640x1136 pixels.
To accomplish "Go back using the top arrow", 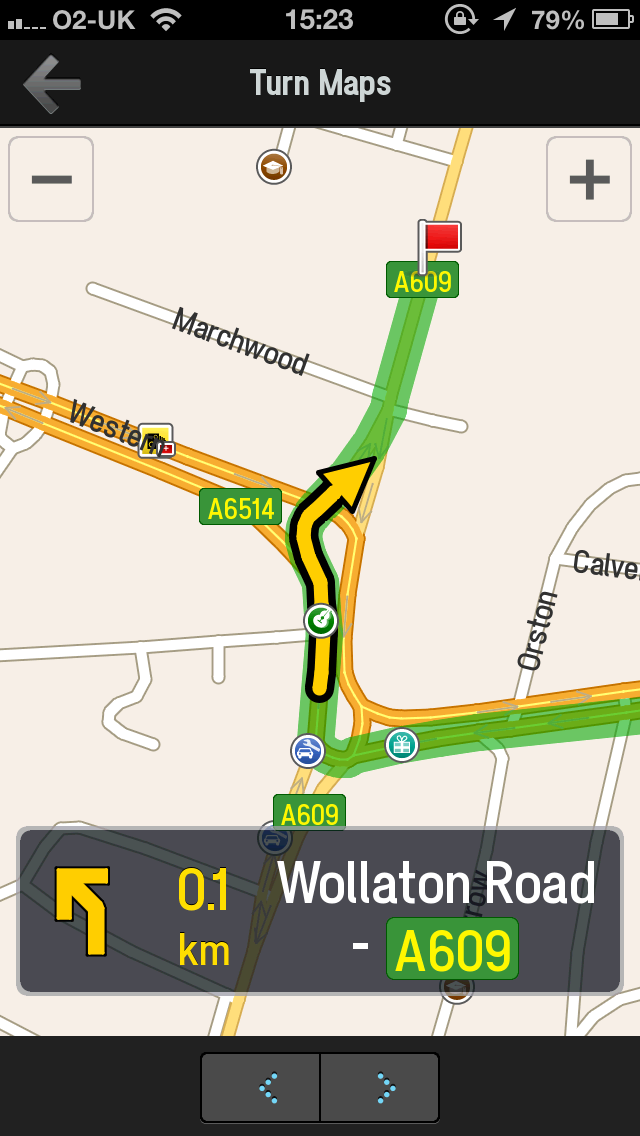I will 52,85.
